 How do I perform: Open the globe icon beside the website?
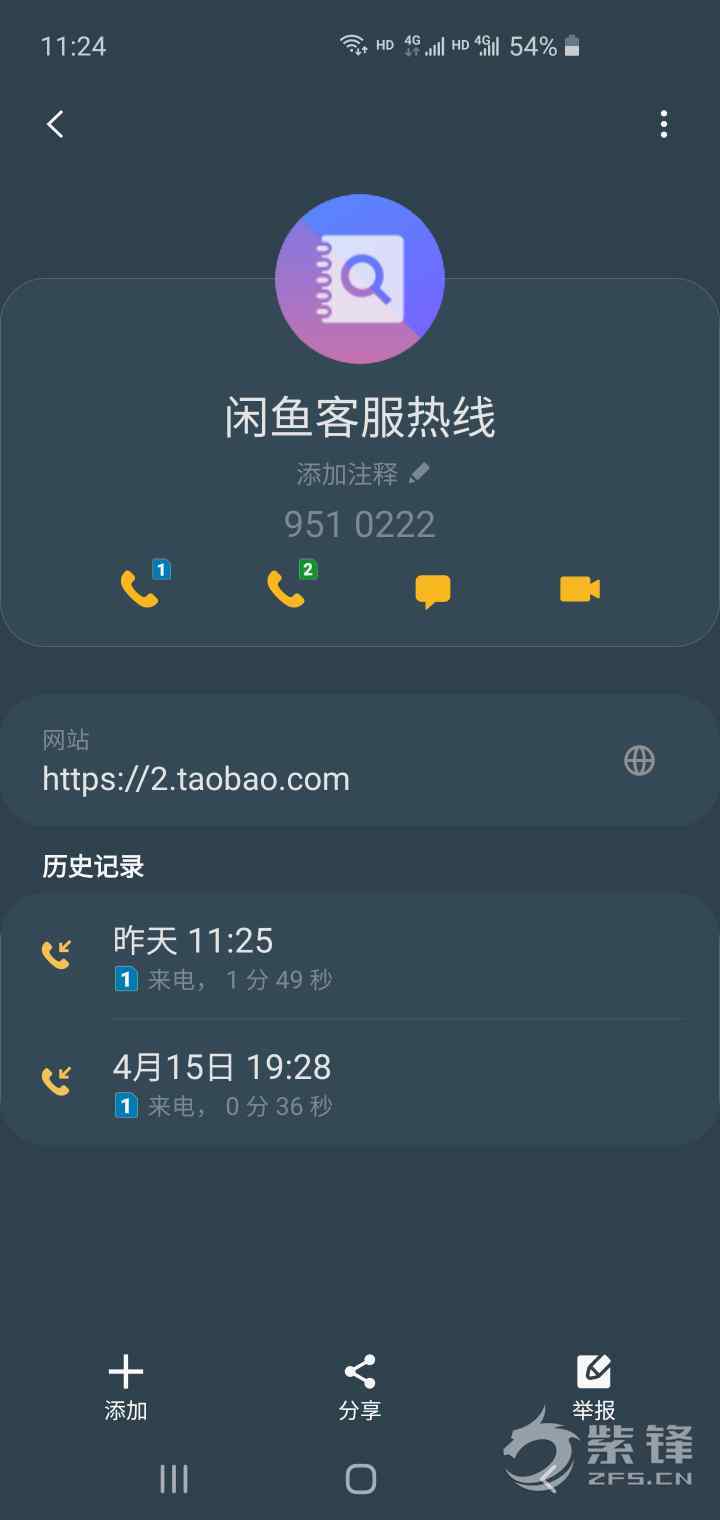click(639, 761)
